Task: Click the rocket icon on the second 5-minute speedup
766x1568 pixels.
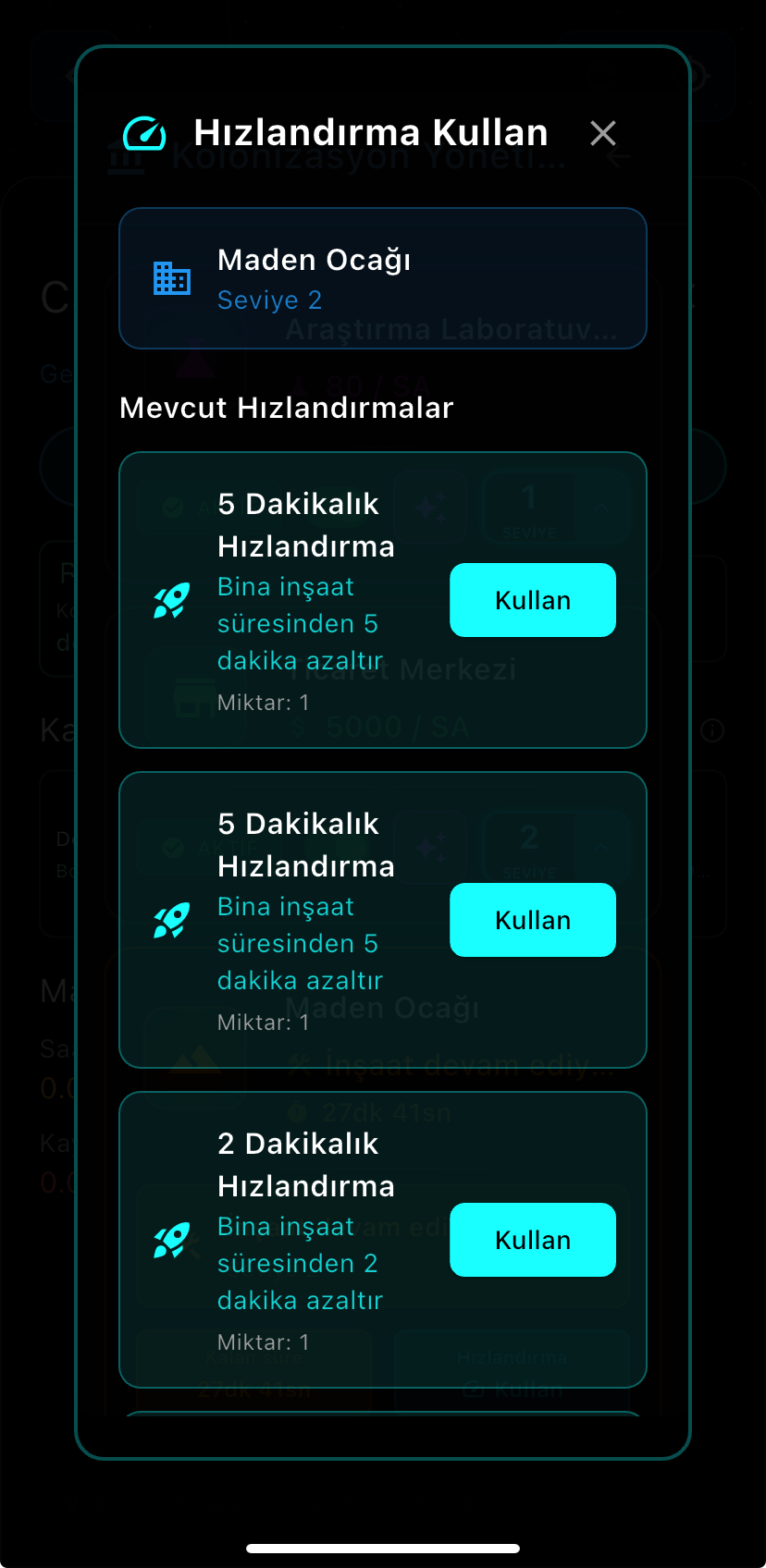Action: coord(171,920)
